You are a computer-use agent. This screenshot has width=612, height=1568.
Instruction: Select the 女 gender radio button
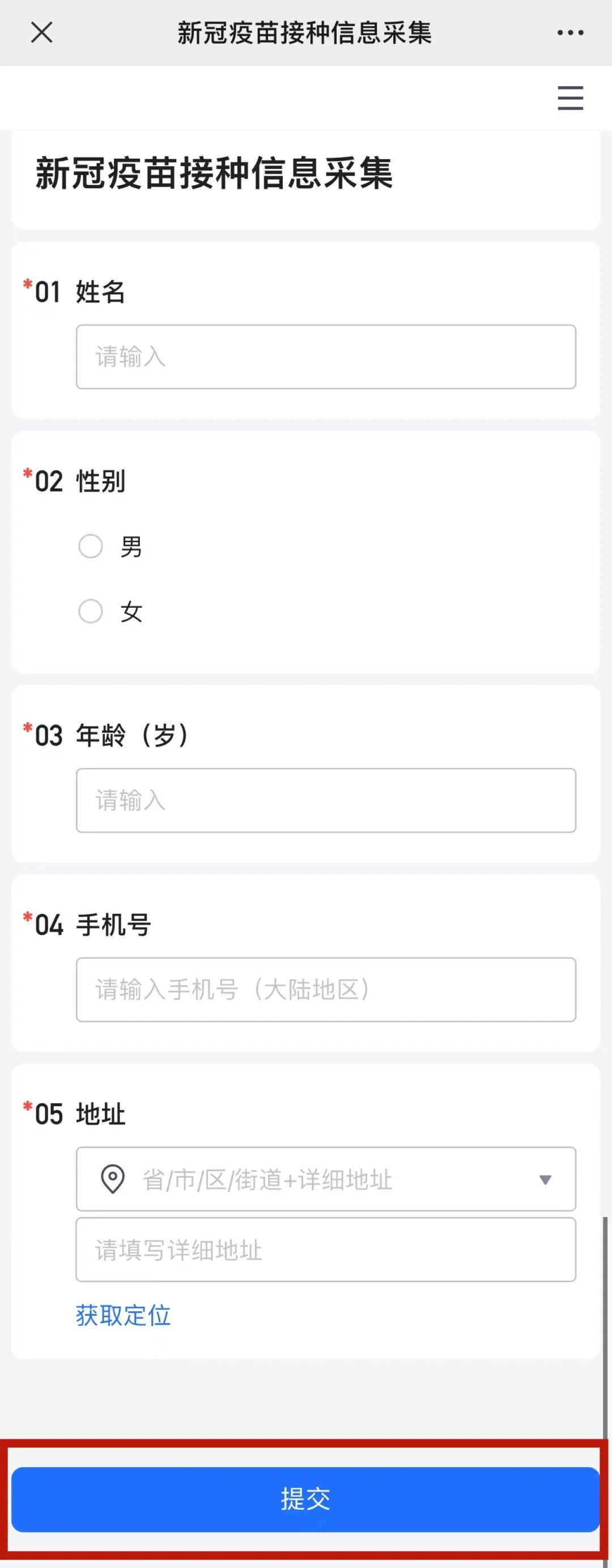[x=91, y=611]
